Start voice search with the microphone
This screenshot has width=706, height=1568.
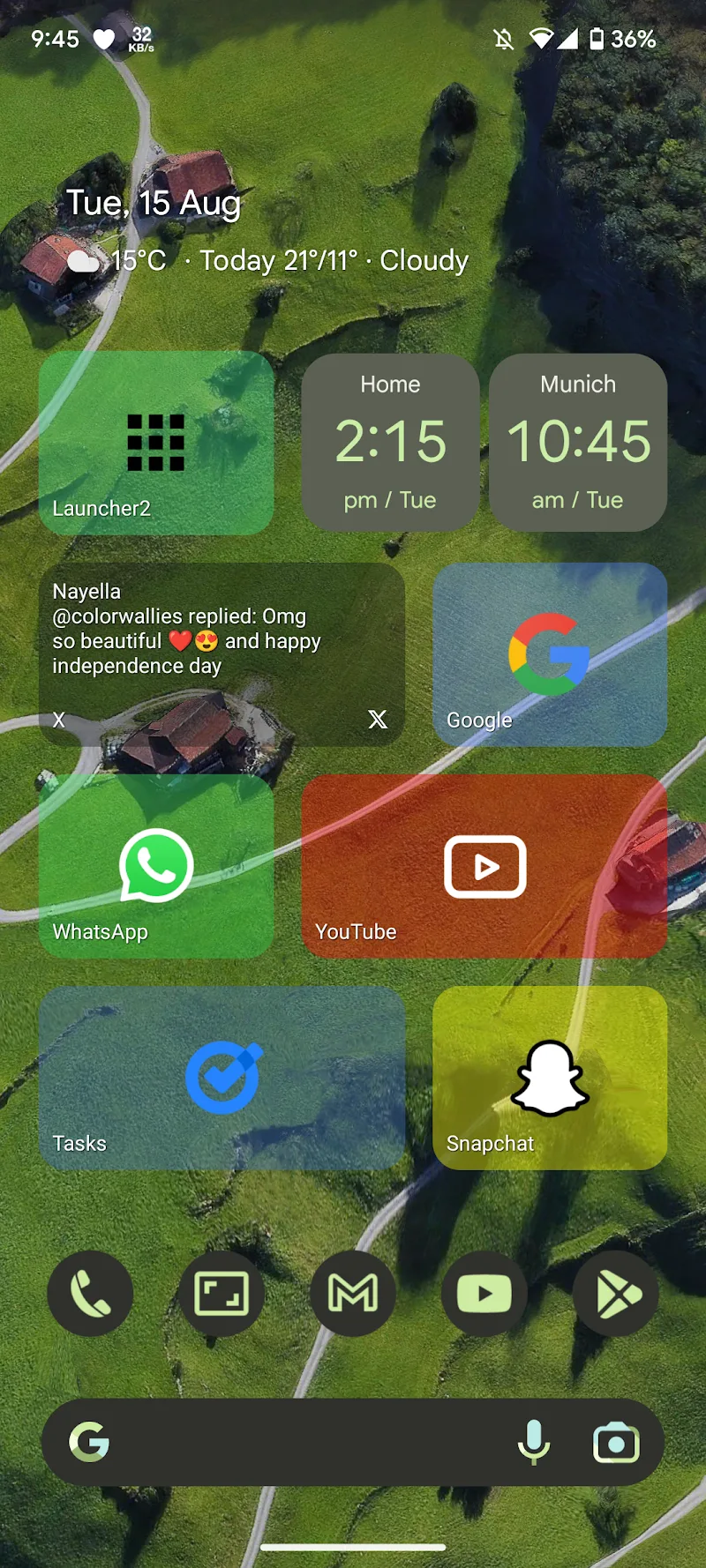(533, 1442)
